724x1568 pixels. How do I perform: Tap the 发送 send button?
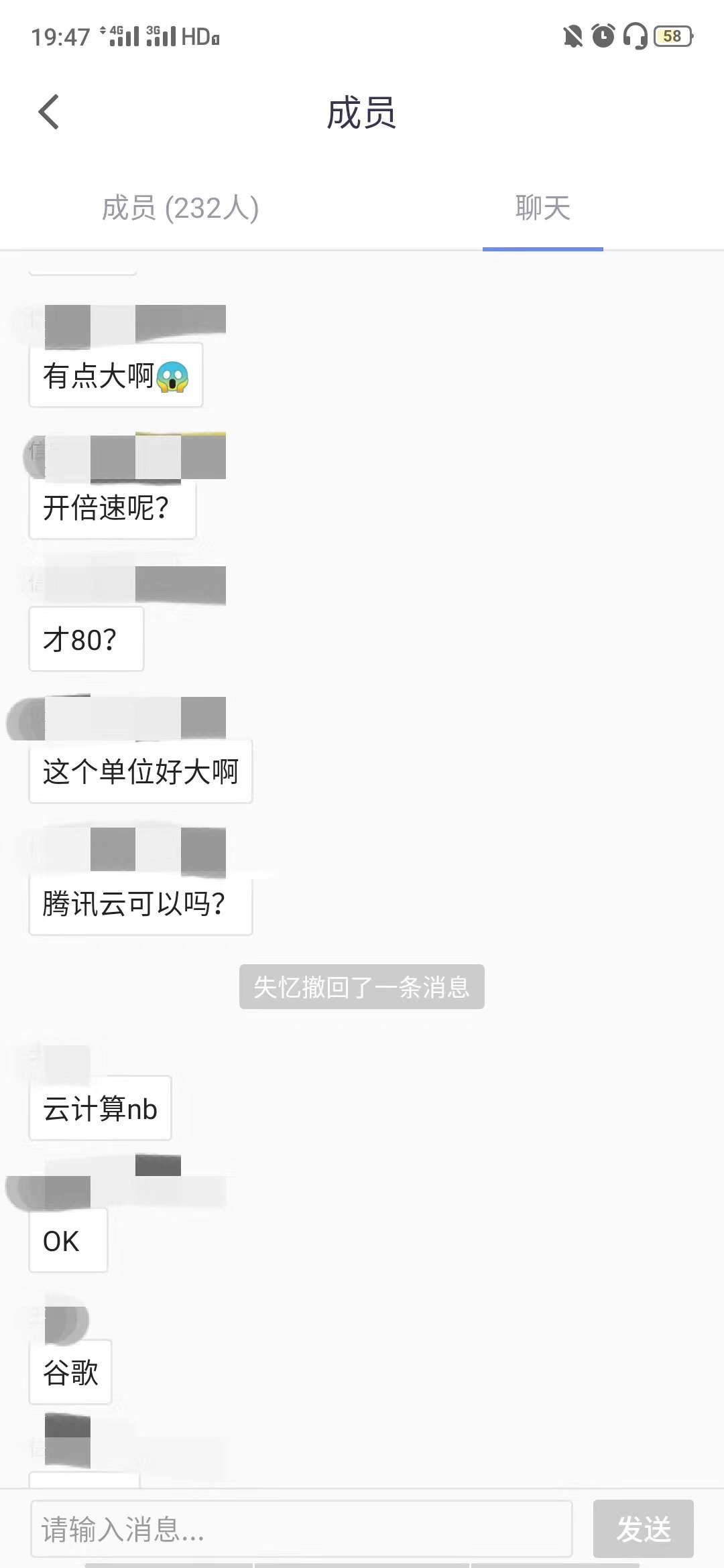pyautogui.click(x=642, y=1528)
